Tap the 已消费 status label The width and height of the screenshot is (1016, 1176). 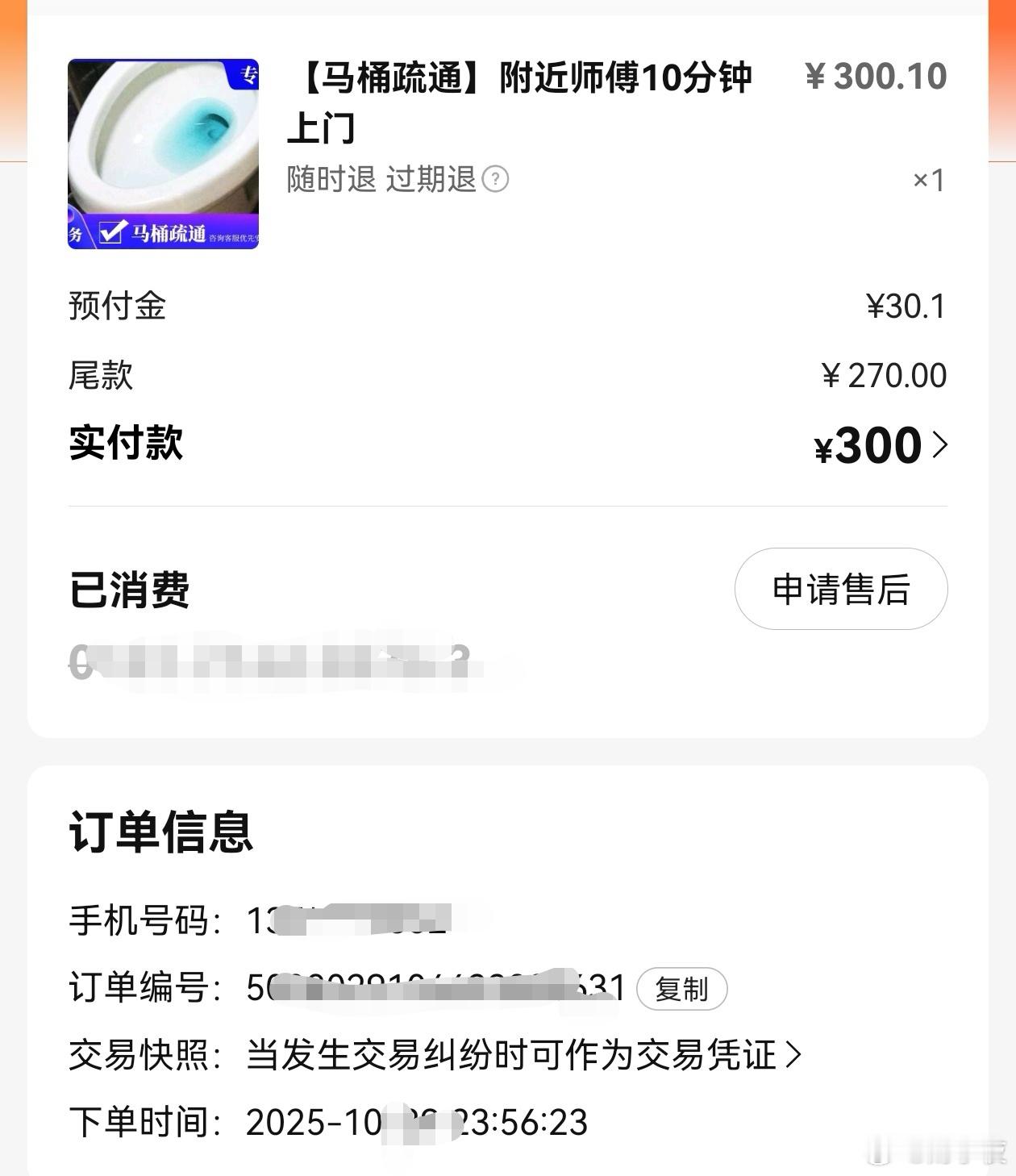click(129, 590)
